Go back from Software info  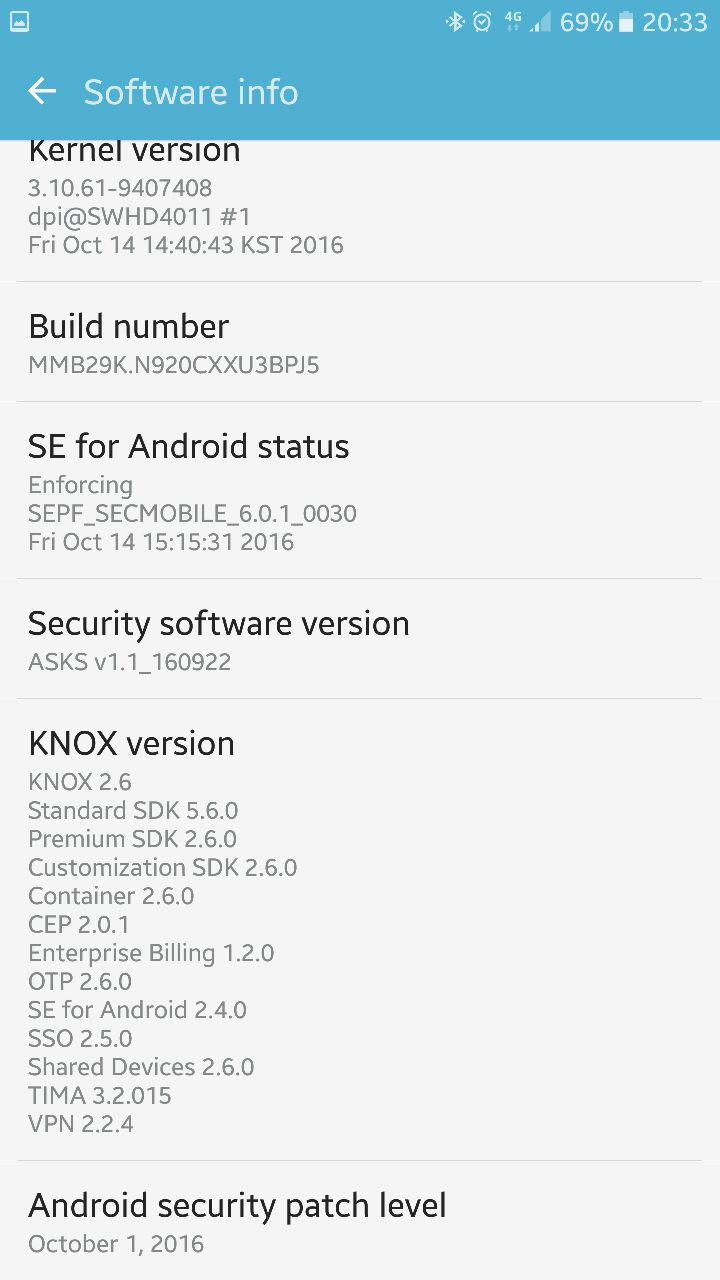tap(42, 92)
